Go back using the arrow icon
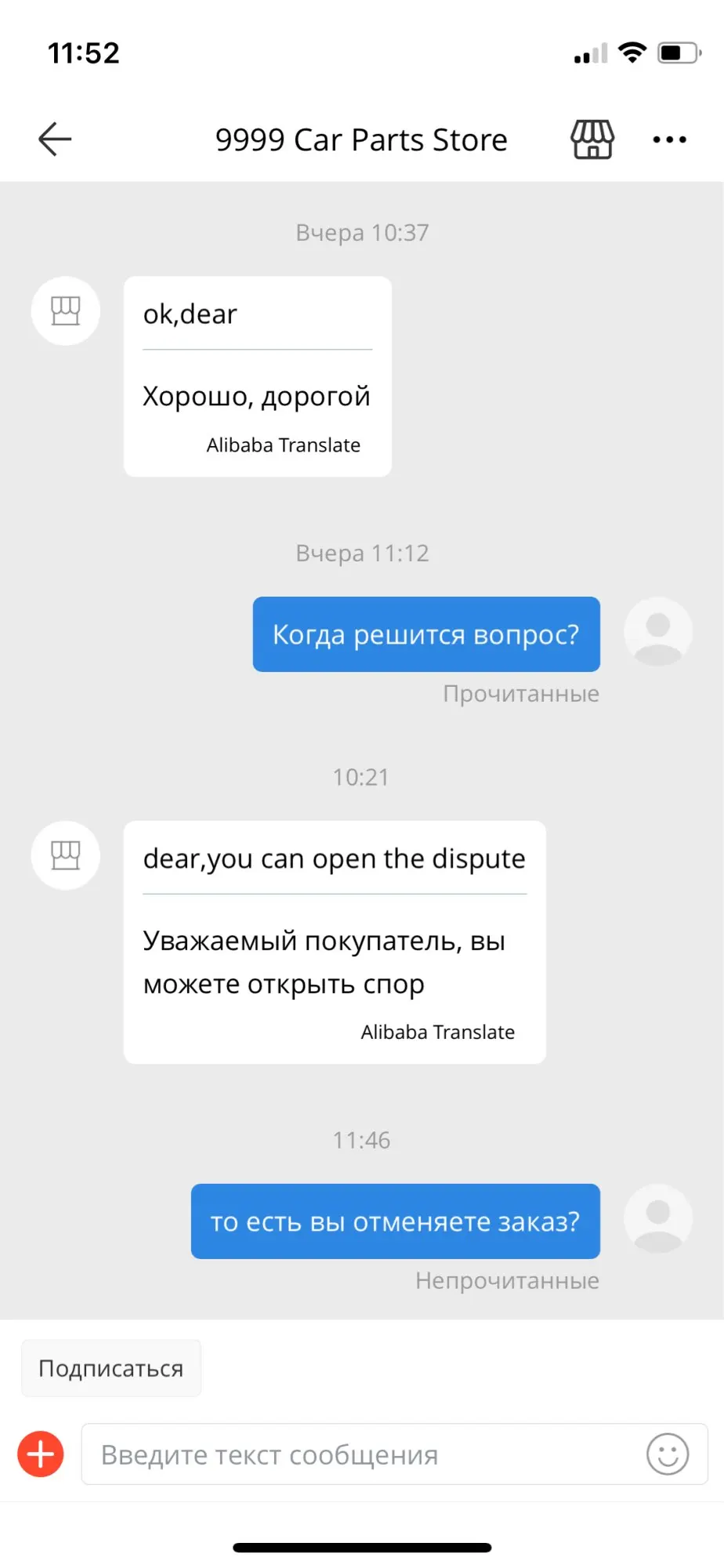This screenshot has width=724, height=1568. [x=55, y=140]
